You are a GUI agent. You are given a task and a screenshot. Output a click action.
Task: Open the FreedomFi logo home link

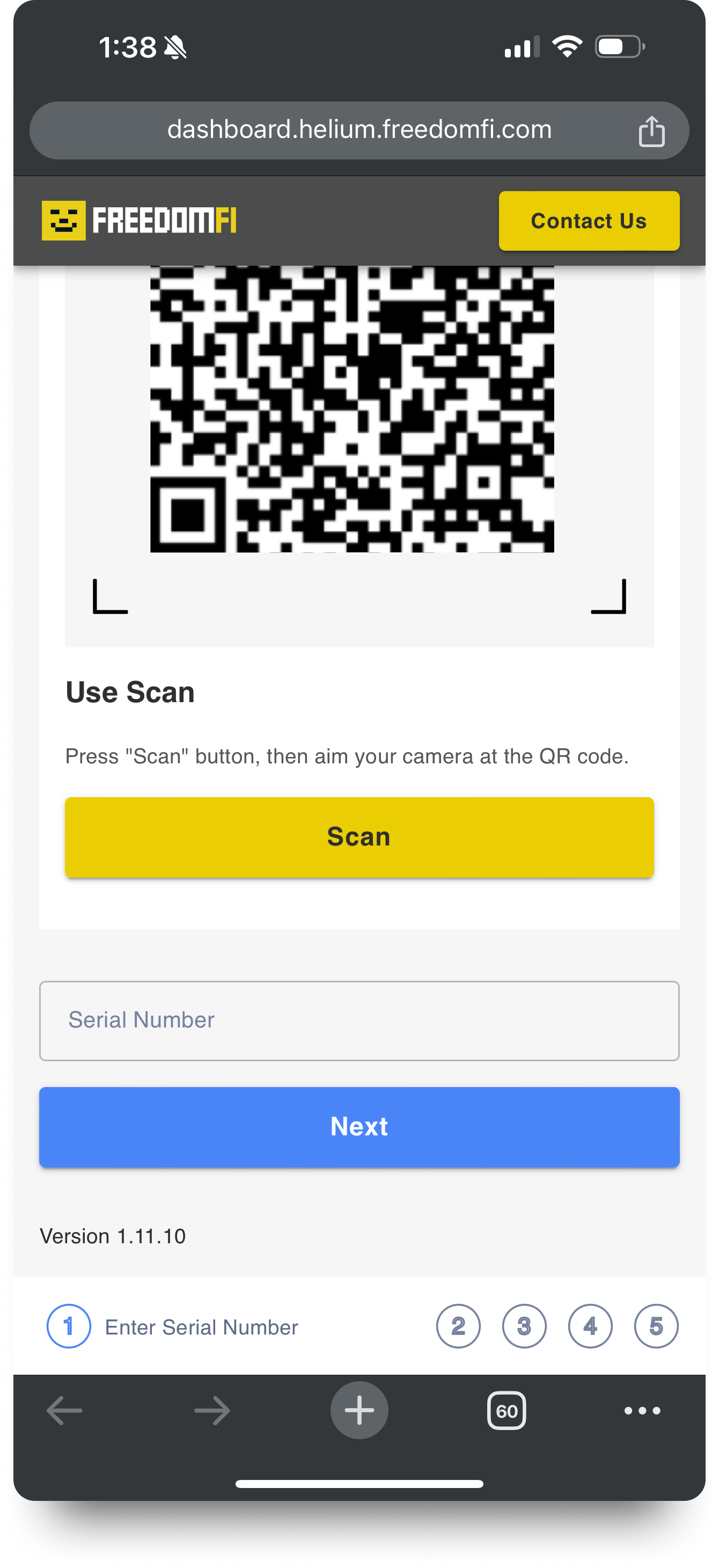(140, 220)
